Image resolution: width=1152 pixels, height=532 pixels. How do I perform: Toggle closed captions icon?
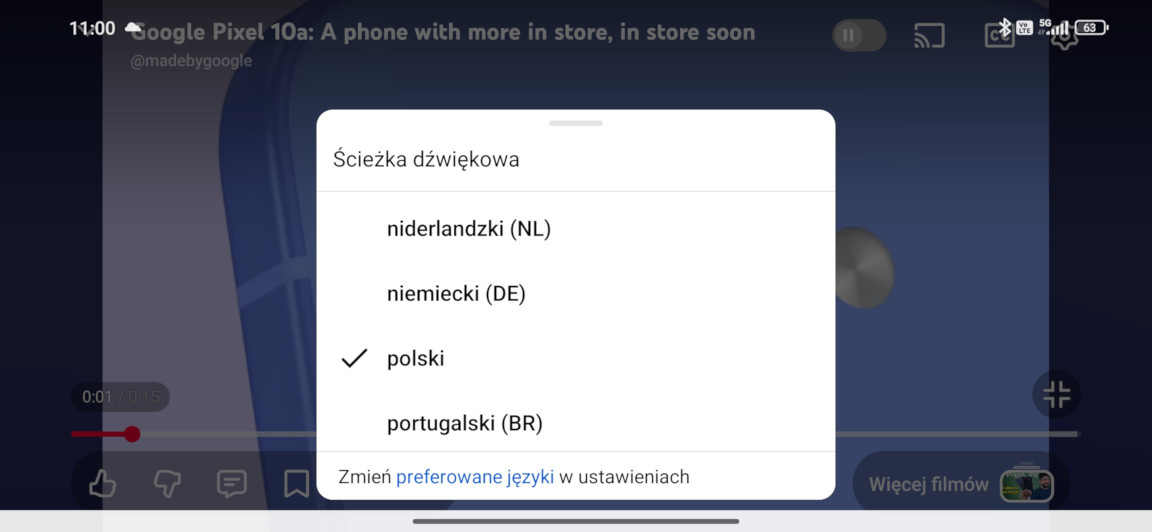tap(996, 36)
